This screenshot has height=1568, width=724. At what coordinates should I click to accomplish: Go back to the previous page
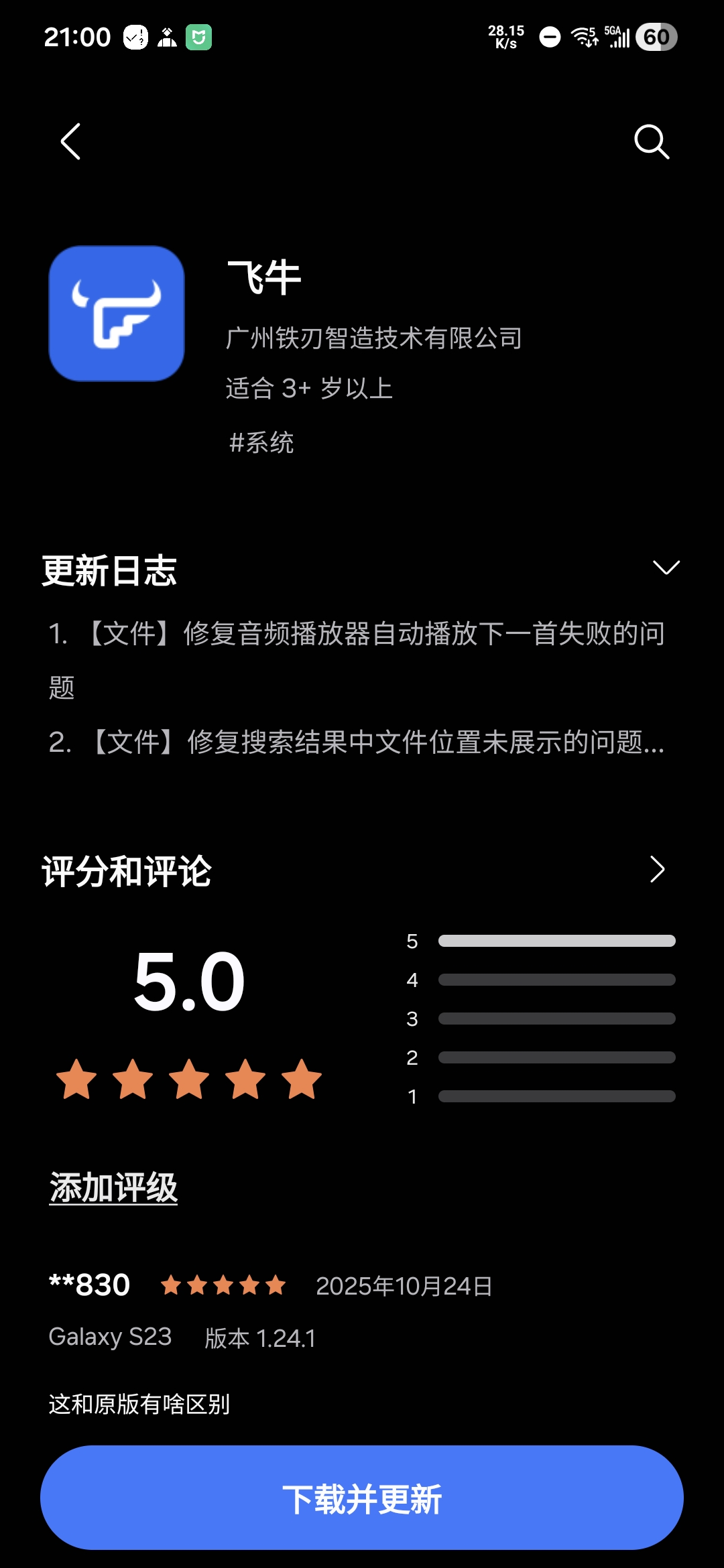pyautogui.click(x=70, y=141)
